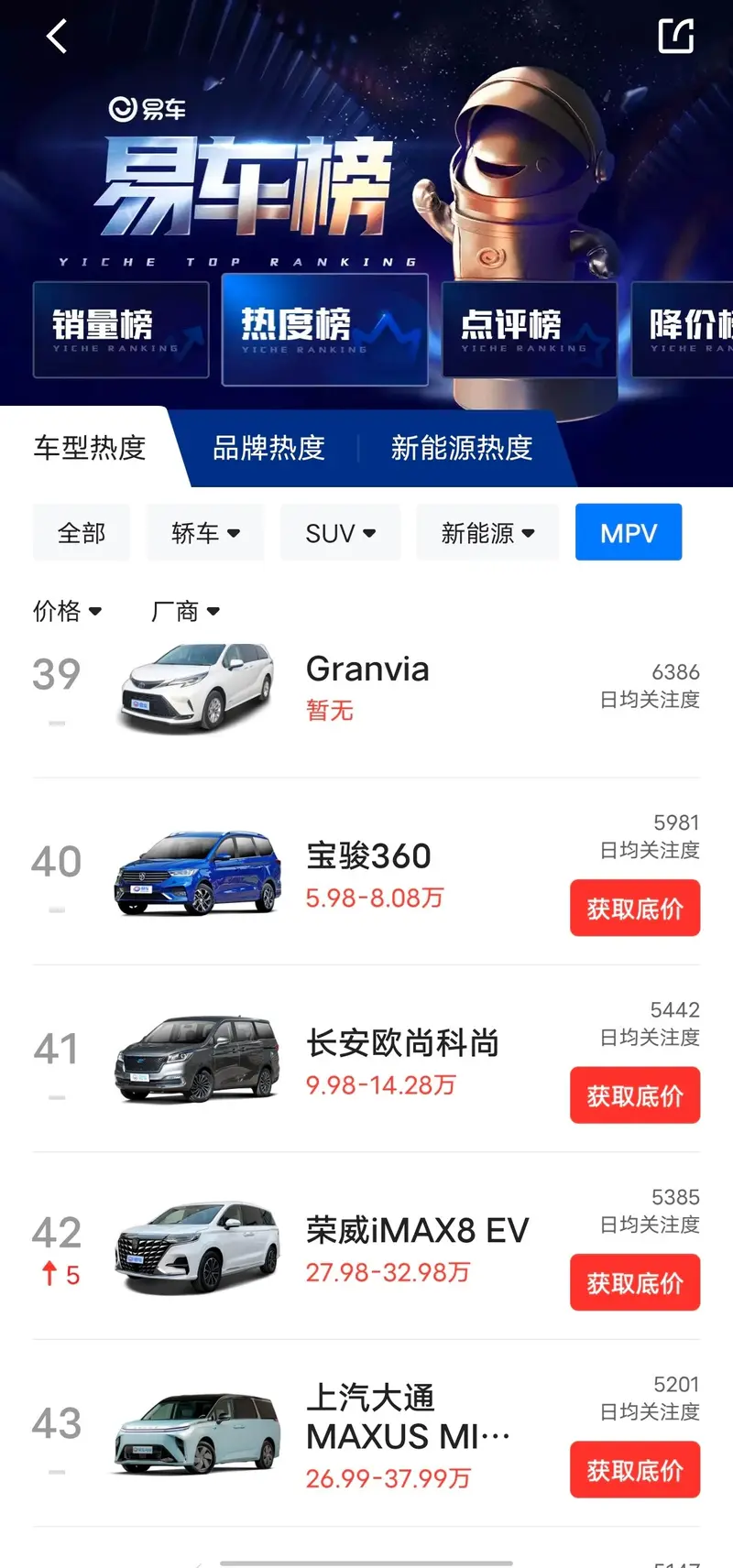This screenshot has width=733, height=1568.
Task: Expand the 轿车 filter dropdown
Action: point(205,532)
